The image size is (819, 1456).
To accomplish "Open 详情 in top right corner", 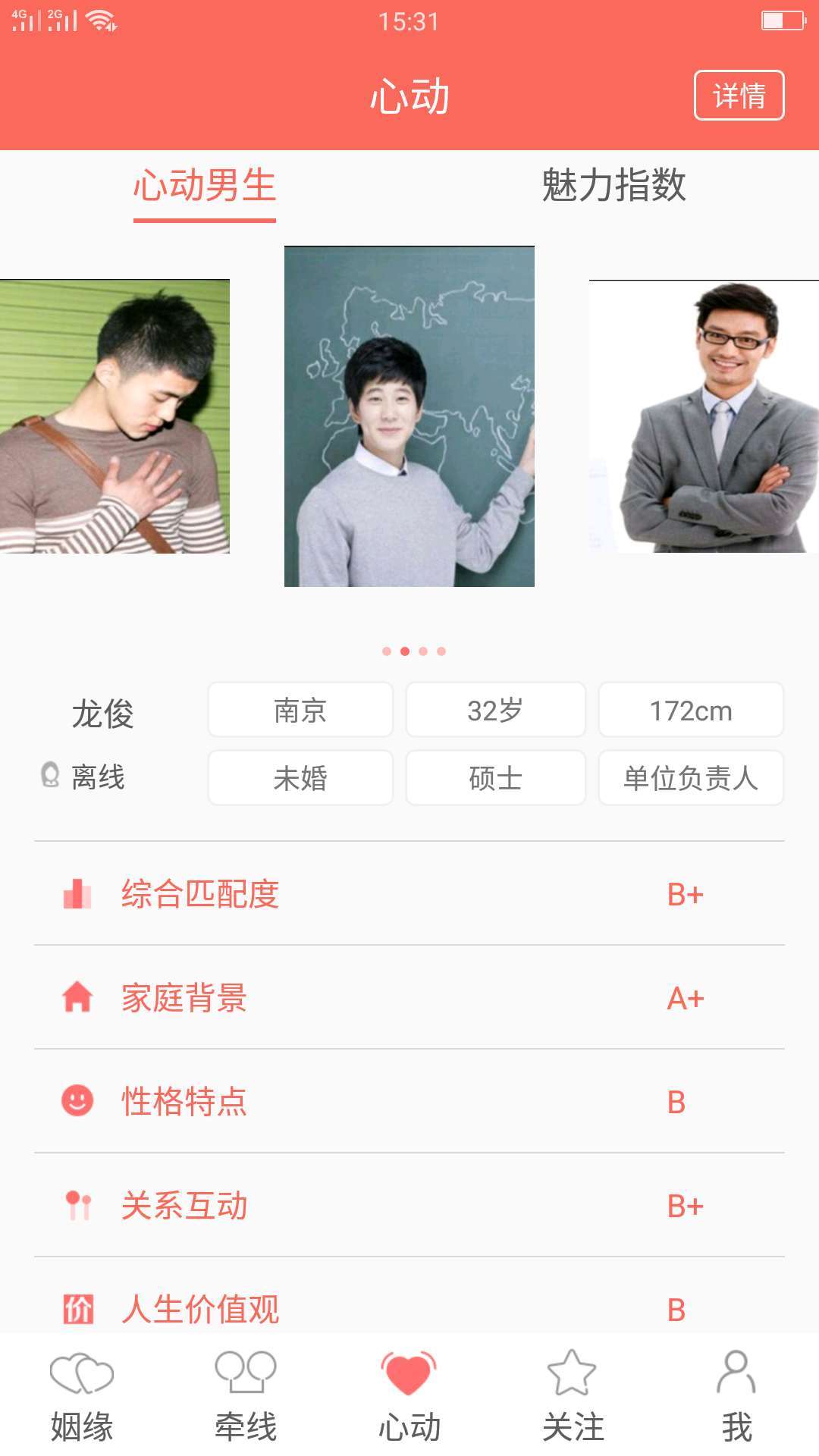I will [x=739, y=95].
